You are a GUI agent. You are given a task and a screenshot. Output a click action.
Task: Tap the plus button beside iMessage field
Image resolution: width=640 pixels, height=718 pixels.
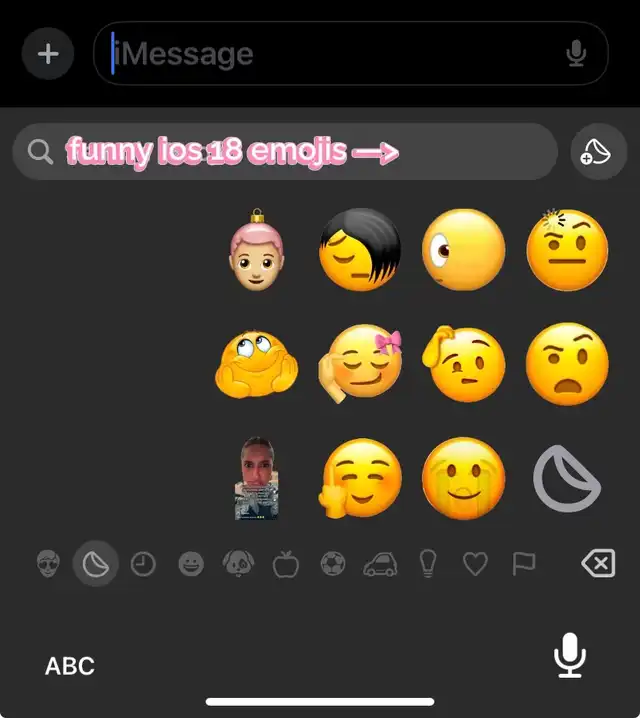tap(48, 54)
